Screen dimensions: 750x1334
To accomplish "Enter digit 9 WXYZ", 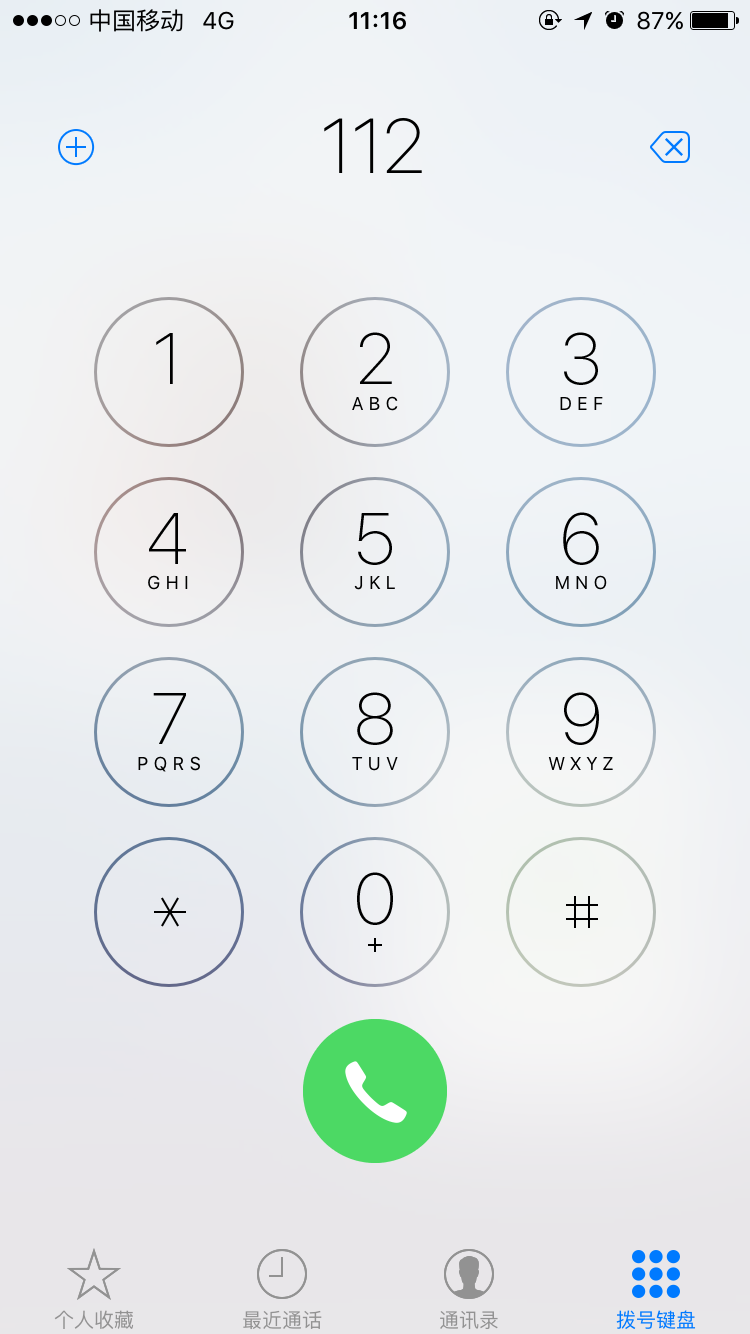I will pyautogui.click(x=581, y=732).
